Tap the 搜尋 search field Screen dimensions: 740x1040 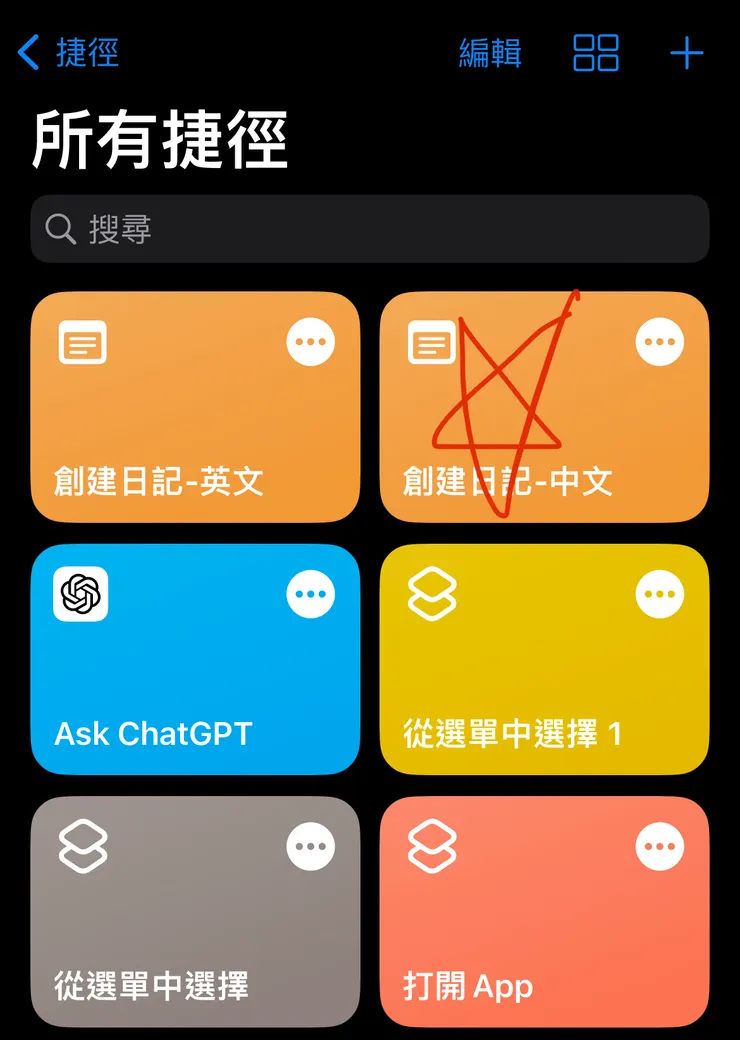point(370,229)
